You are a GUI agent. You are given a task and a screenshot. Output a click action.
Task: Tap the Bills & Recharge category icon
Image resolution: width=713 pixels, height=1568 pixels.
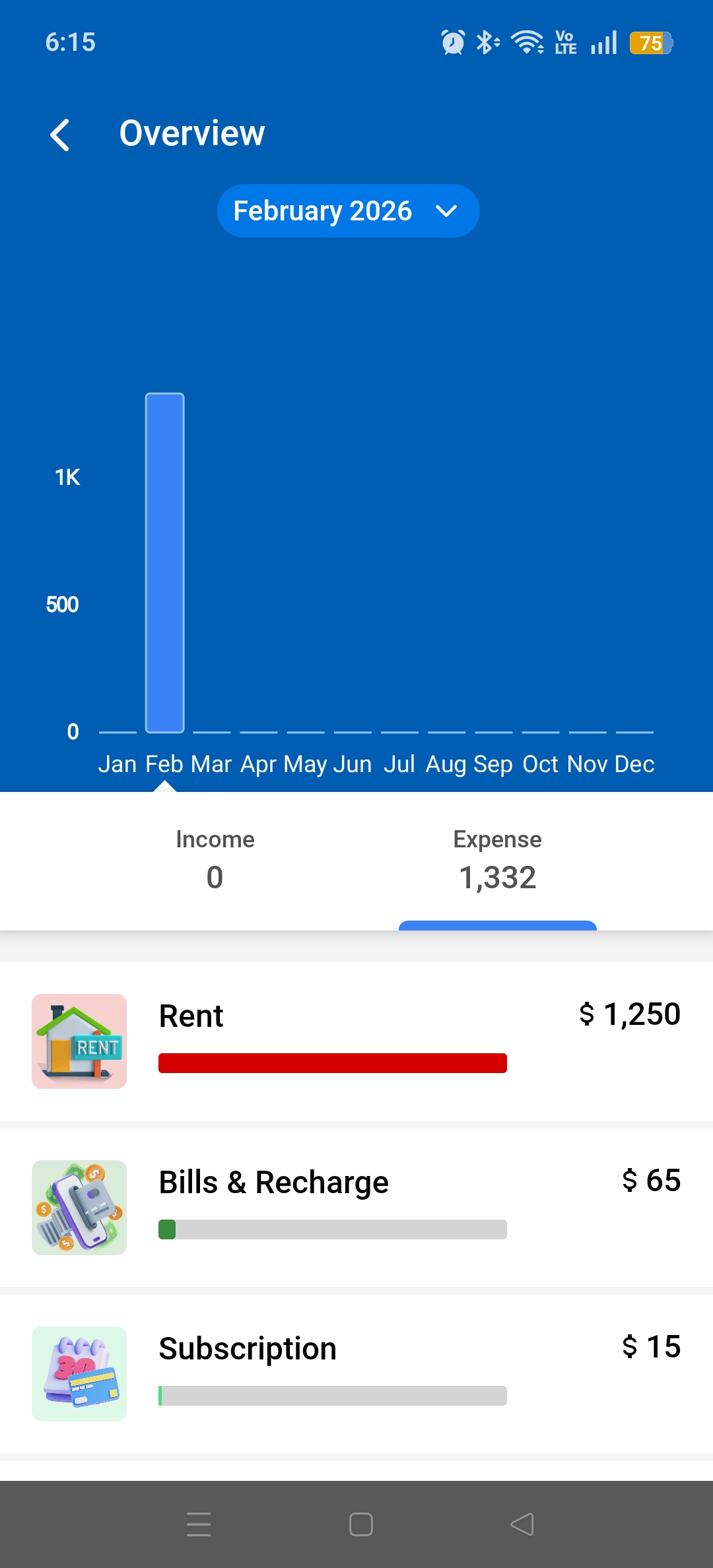[x=79, y=1208]
